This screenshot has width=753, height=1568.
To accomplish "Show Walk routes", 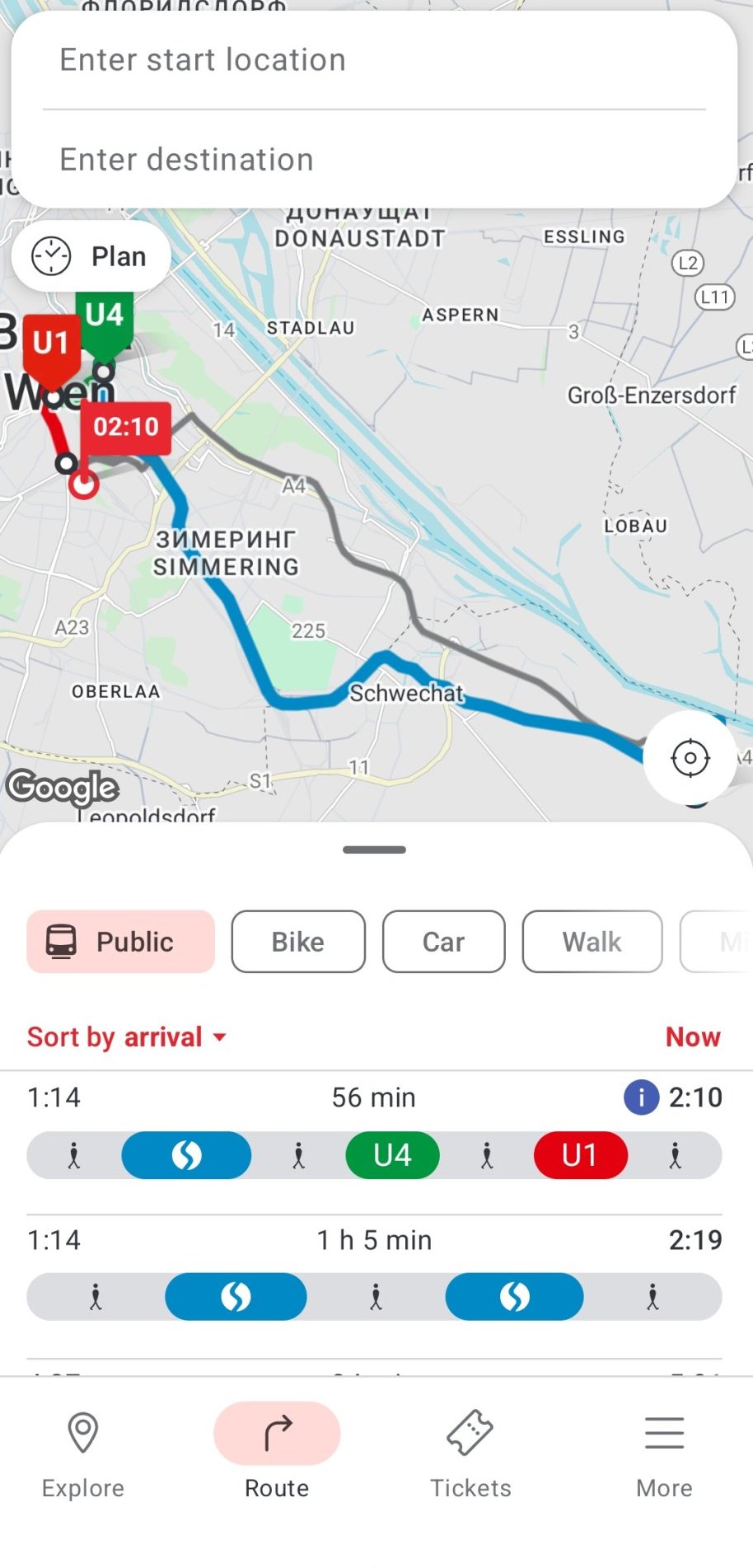I will tap(592, 941).
